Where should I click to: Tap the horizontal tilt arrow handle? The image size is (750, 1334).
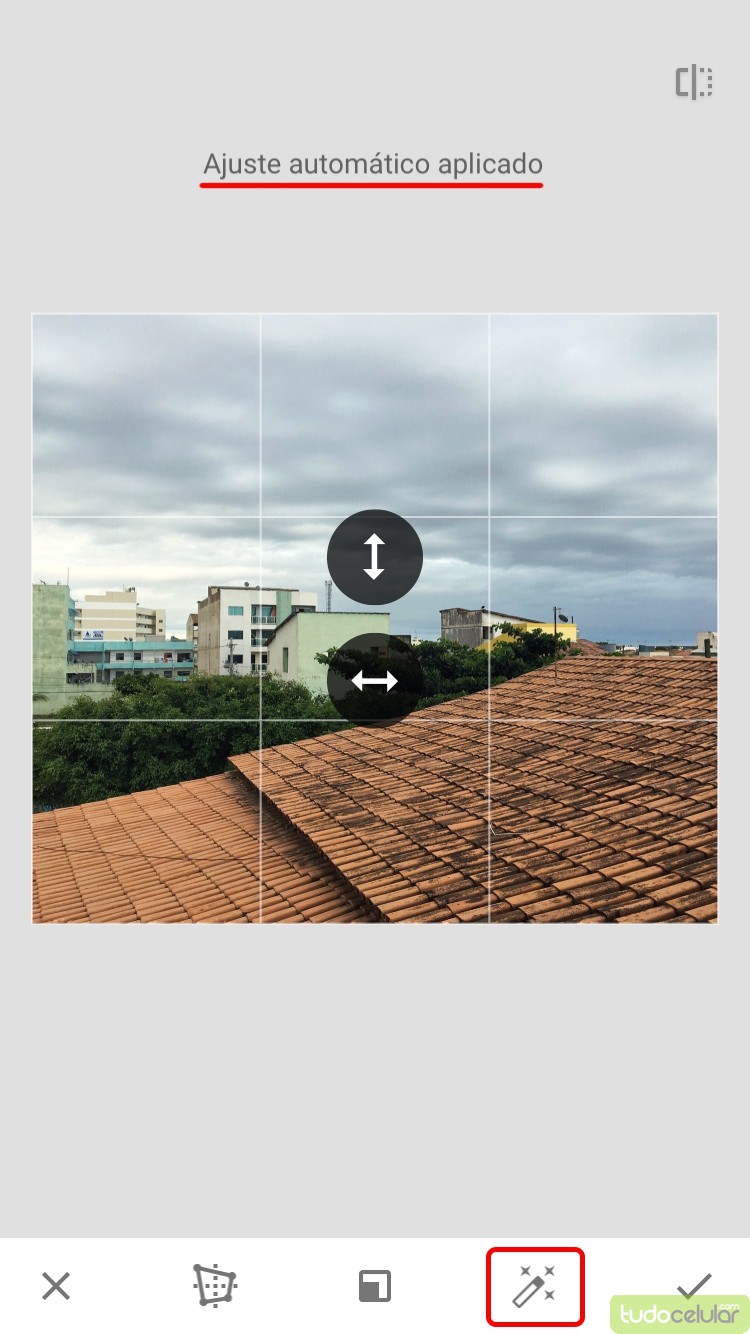tap(375, 680)
